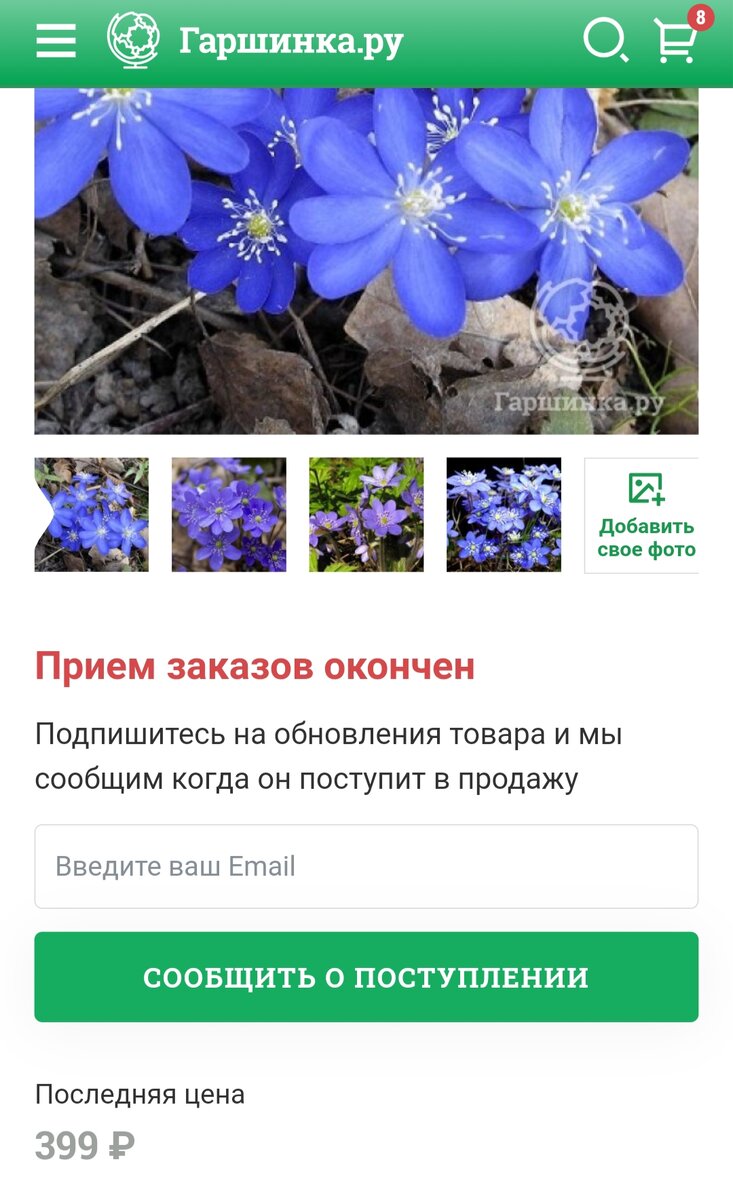Screen dimensions: 733x1200
Task: Expand the main menu via the three lines
Action: coord(55,41)
